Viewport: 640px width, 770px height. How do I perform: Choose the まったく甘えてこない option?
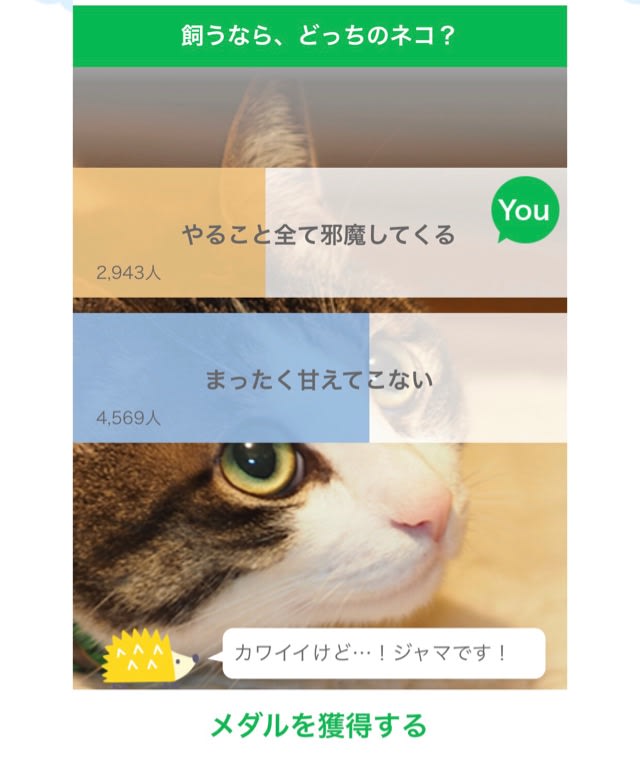319,380
